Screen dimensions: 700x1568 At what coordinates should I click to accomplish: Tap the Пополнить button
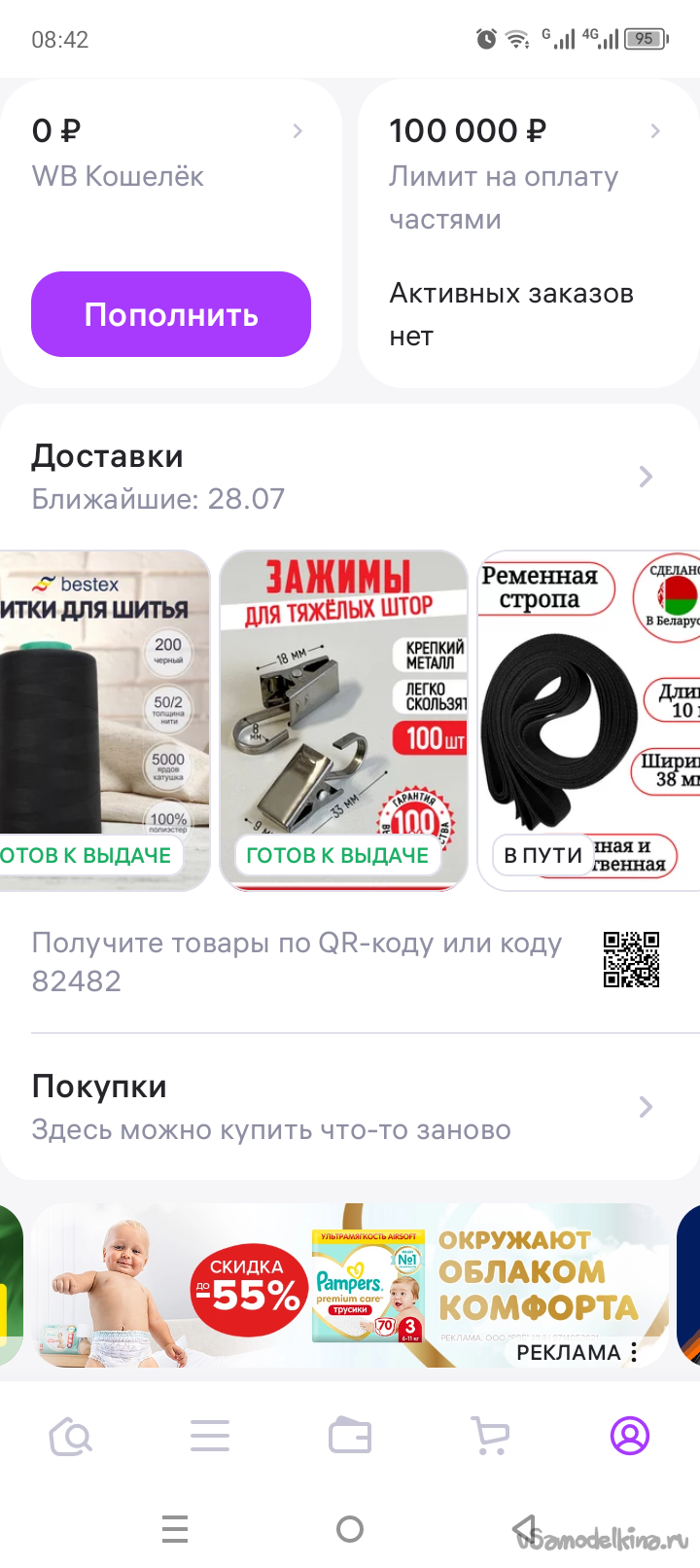pos(171,314)
